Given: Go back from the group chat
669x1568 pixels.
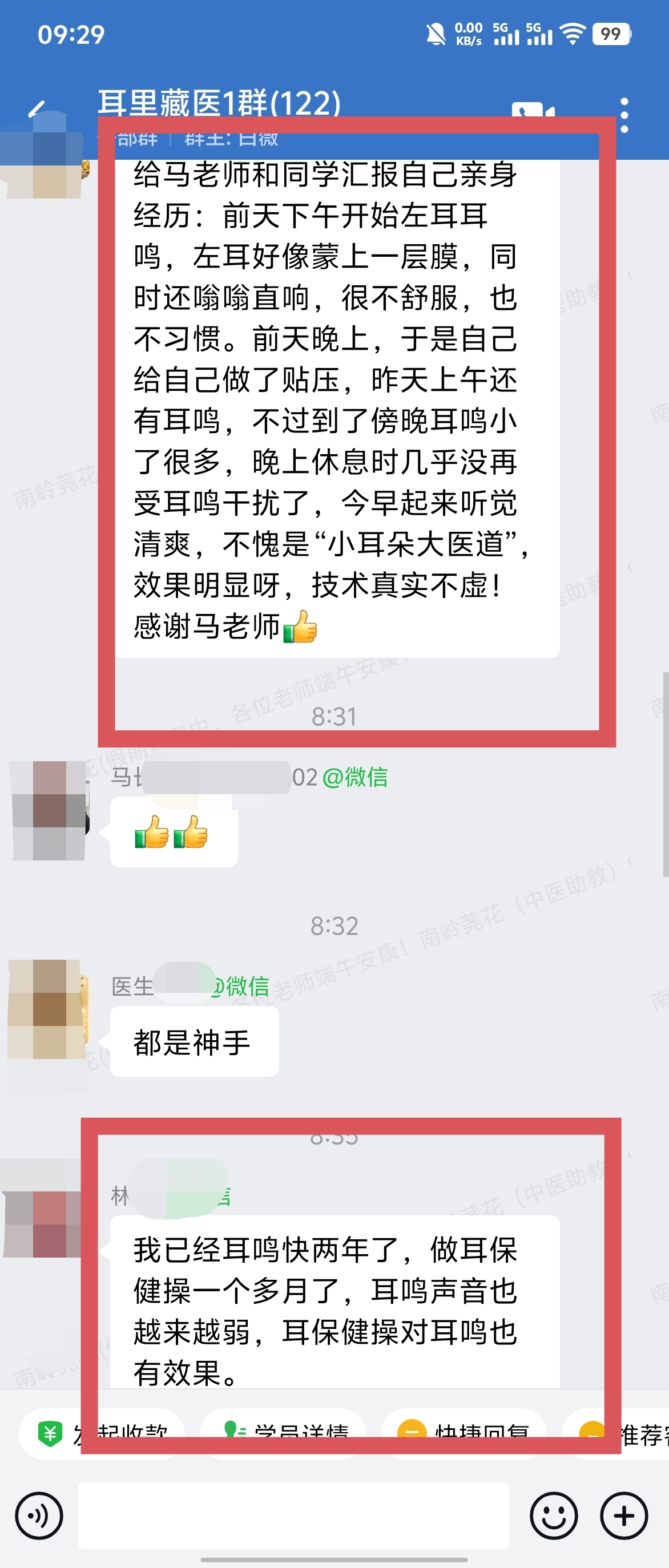Looking at the screenshot, I should click(37, 109).
